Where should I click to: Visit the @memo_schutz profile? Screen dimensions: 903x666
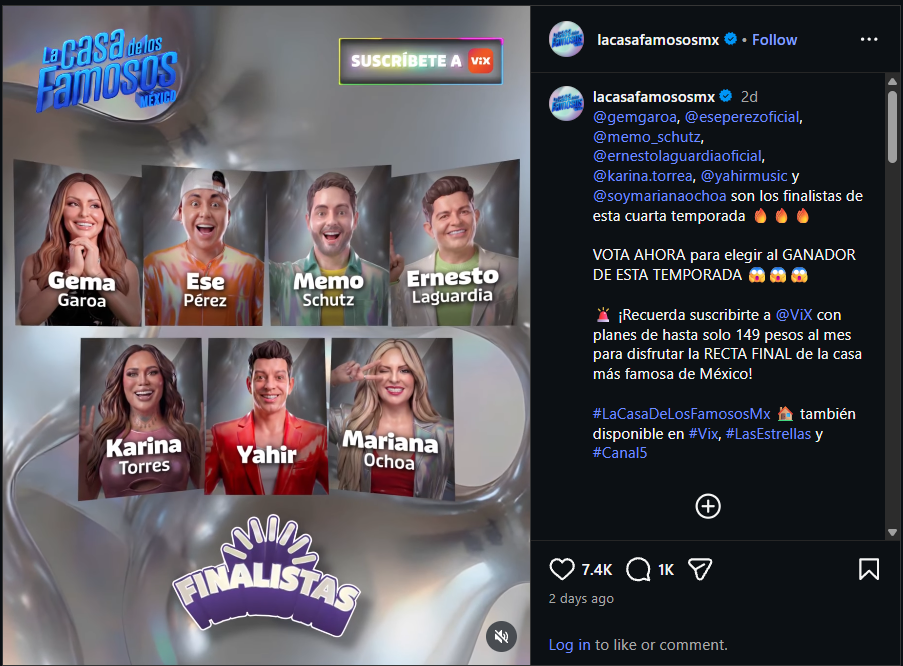(647, 137)
